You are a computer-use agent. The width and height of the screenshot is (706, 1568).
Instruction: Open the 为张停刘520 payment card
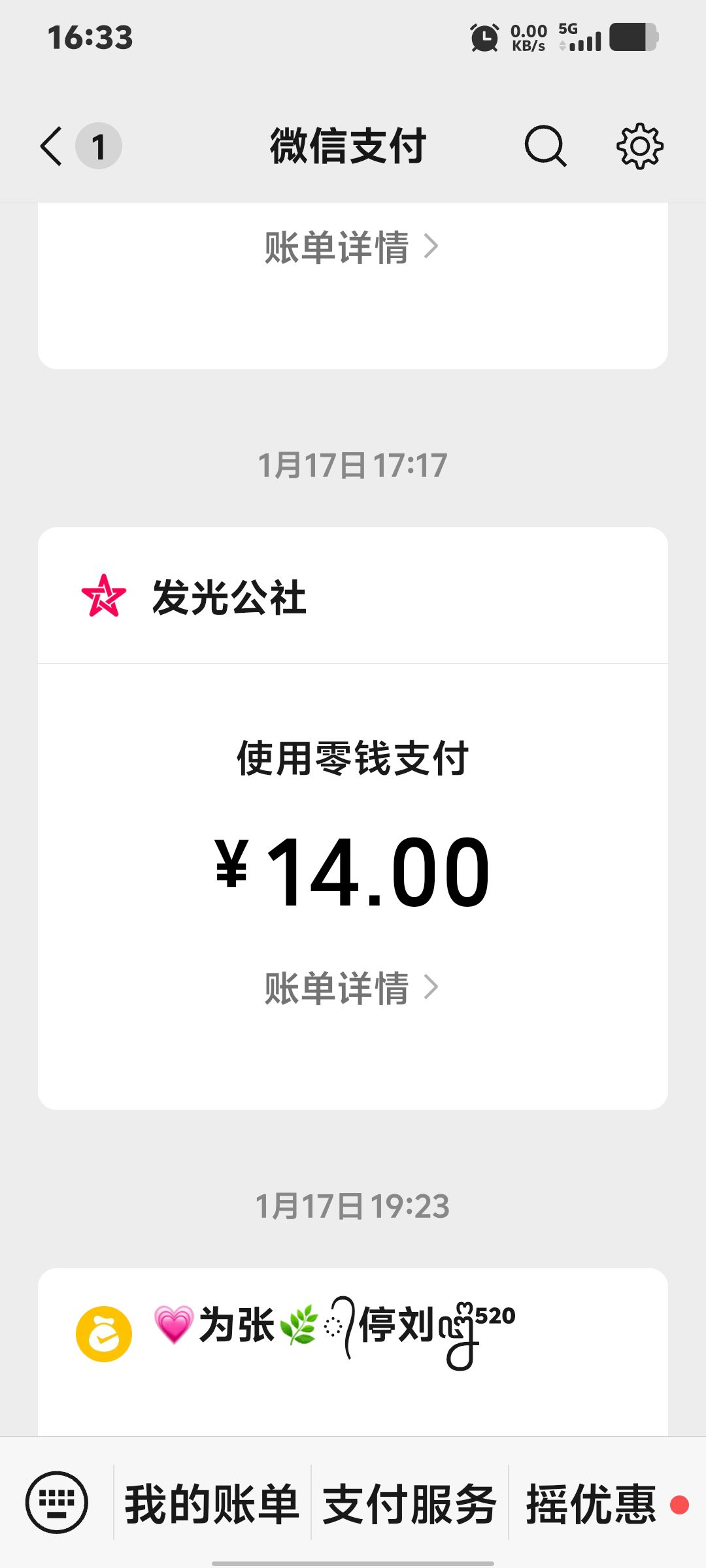coord(333,1333)
